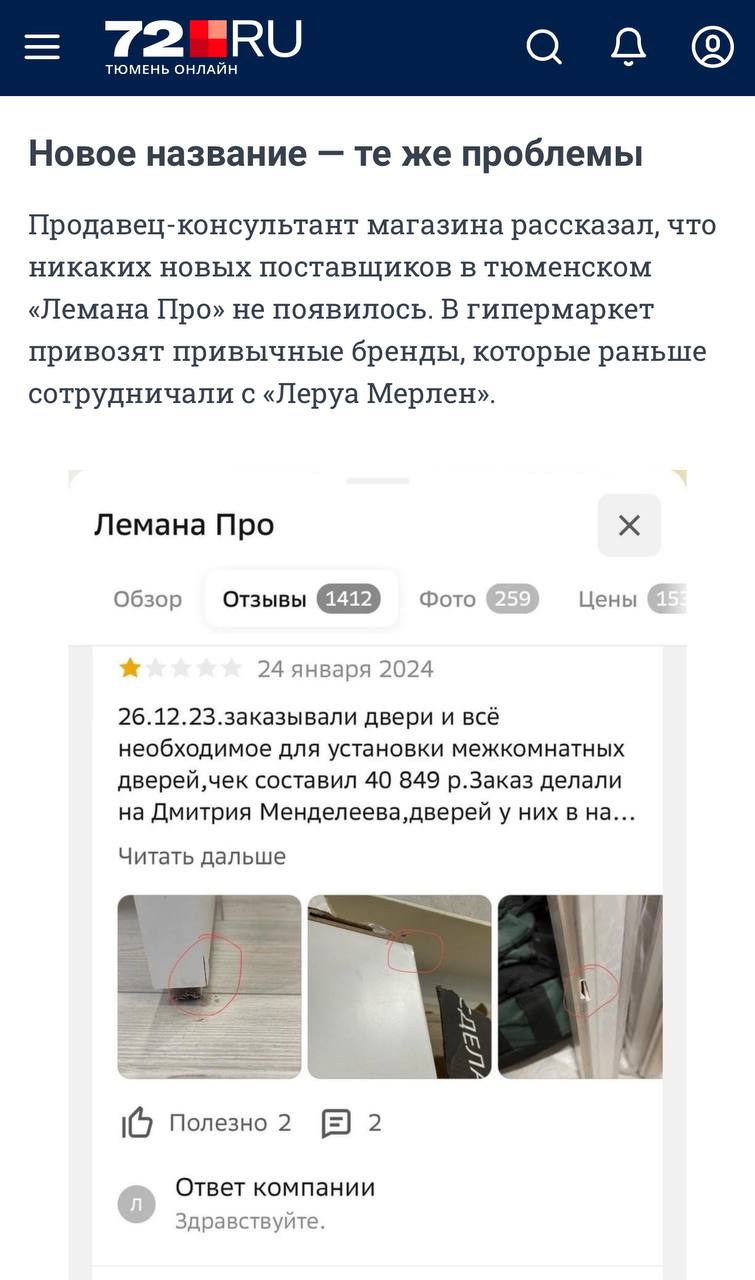
Task: Open site search
Action: point(544,46)
